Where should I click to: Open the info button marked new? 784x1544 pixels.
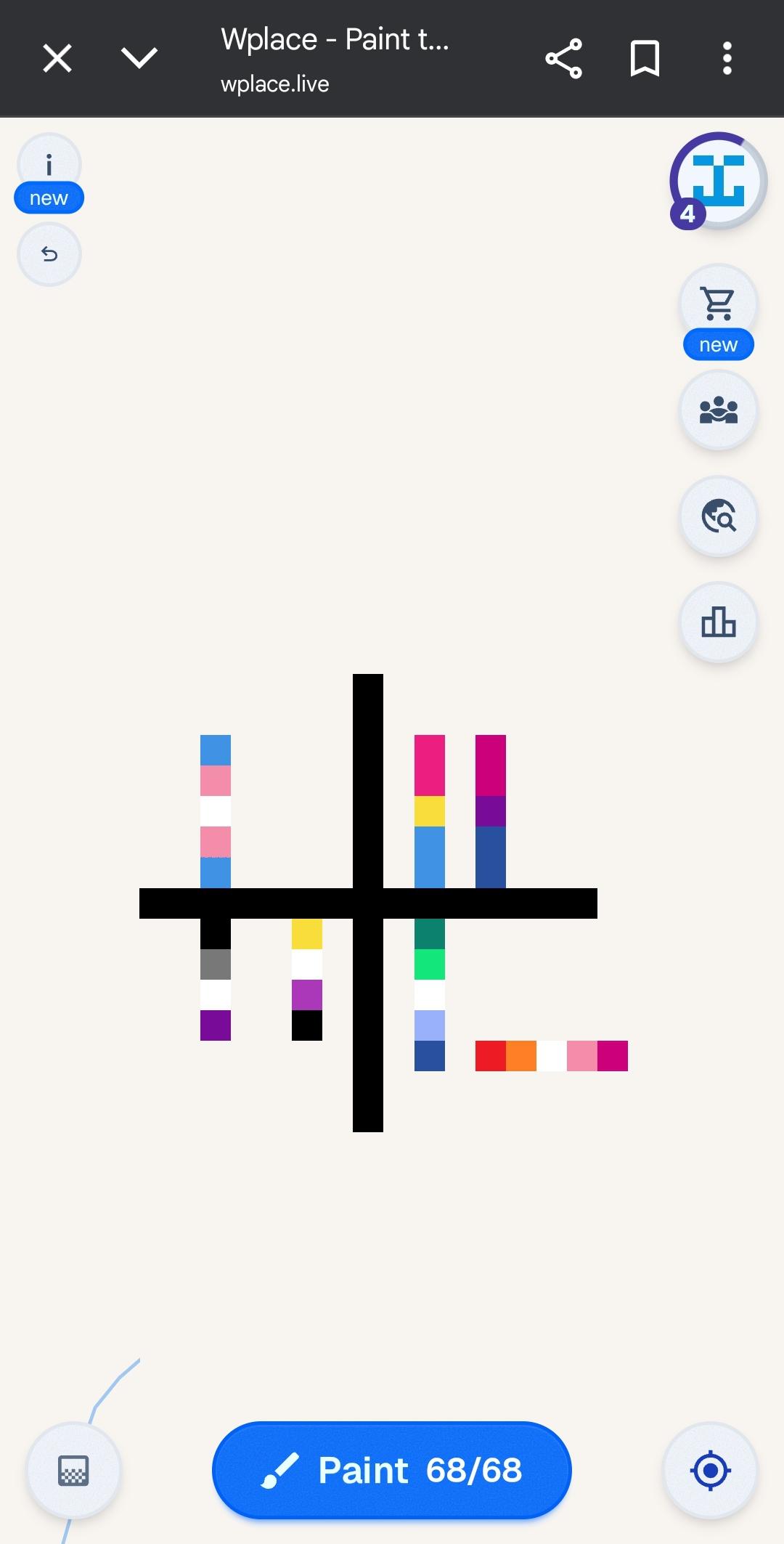(x=49, y=173)
